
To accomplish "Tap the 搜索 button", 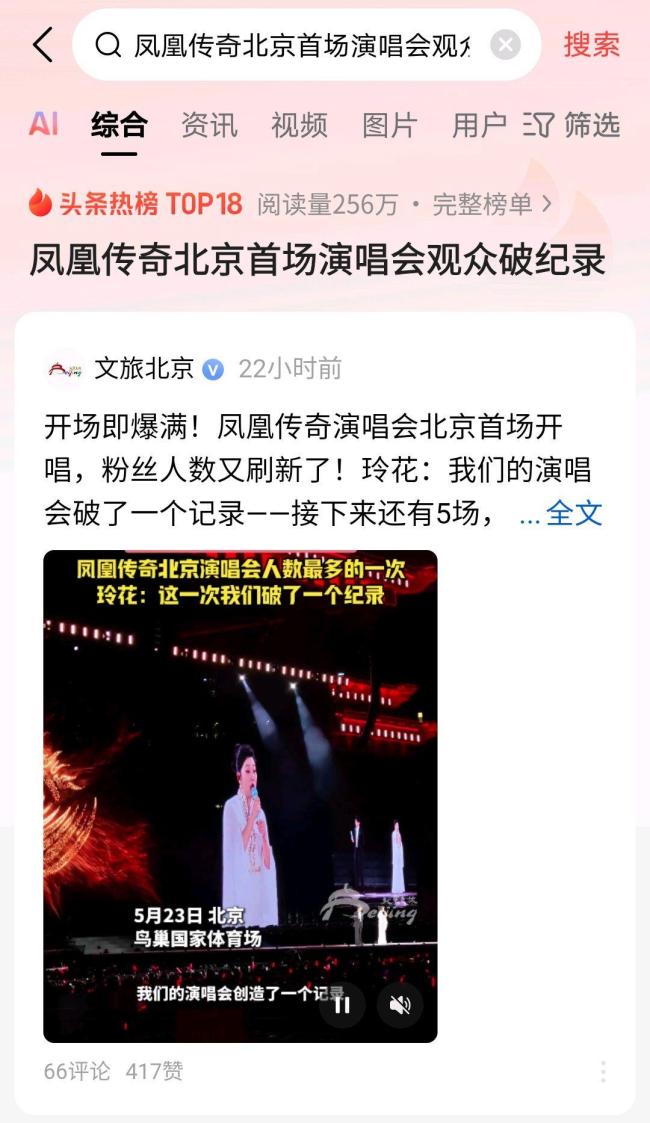I will pos(591,45).
